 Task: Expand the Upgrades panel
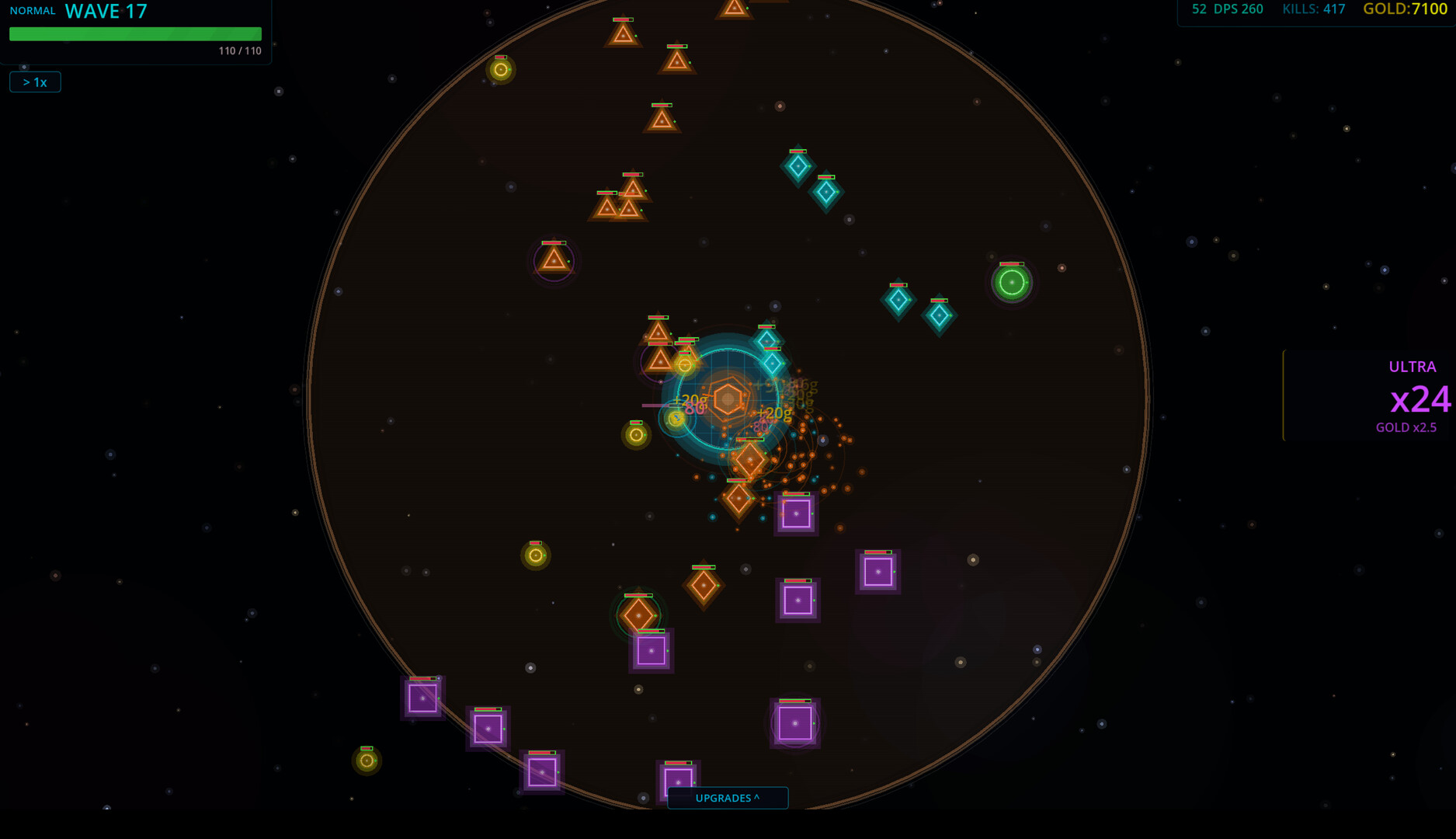coord(727,798)
